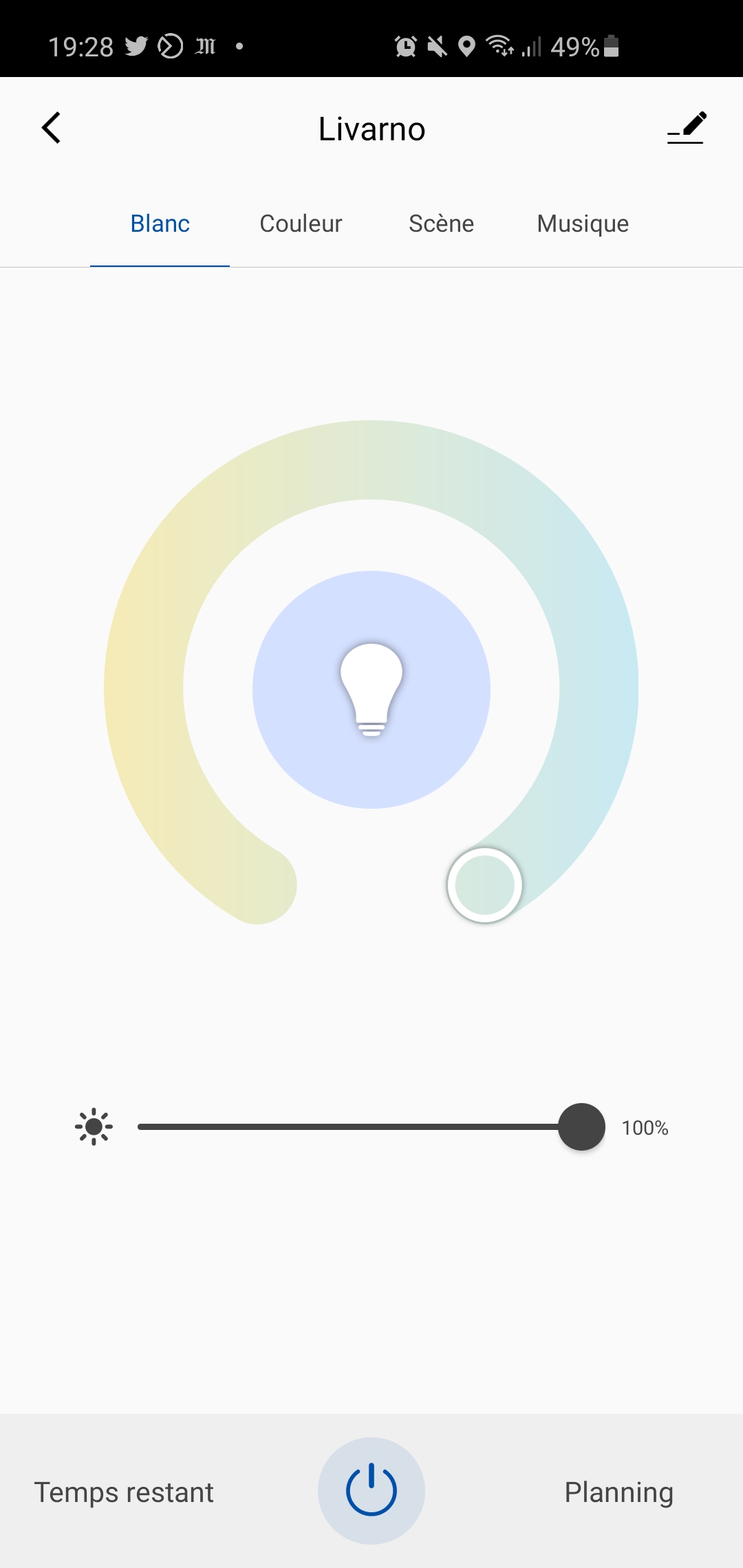Tap the brightness slider knob
This screenshot has width=743, height=1568.
point(581,1127)
